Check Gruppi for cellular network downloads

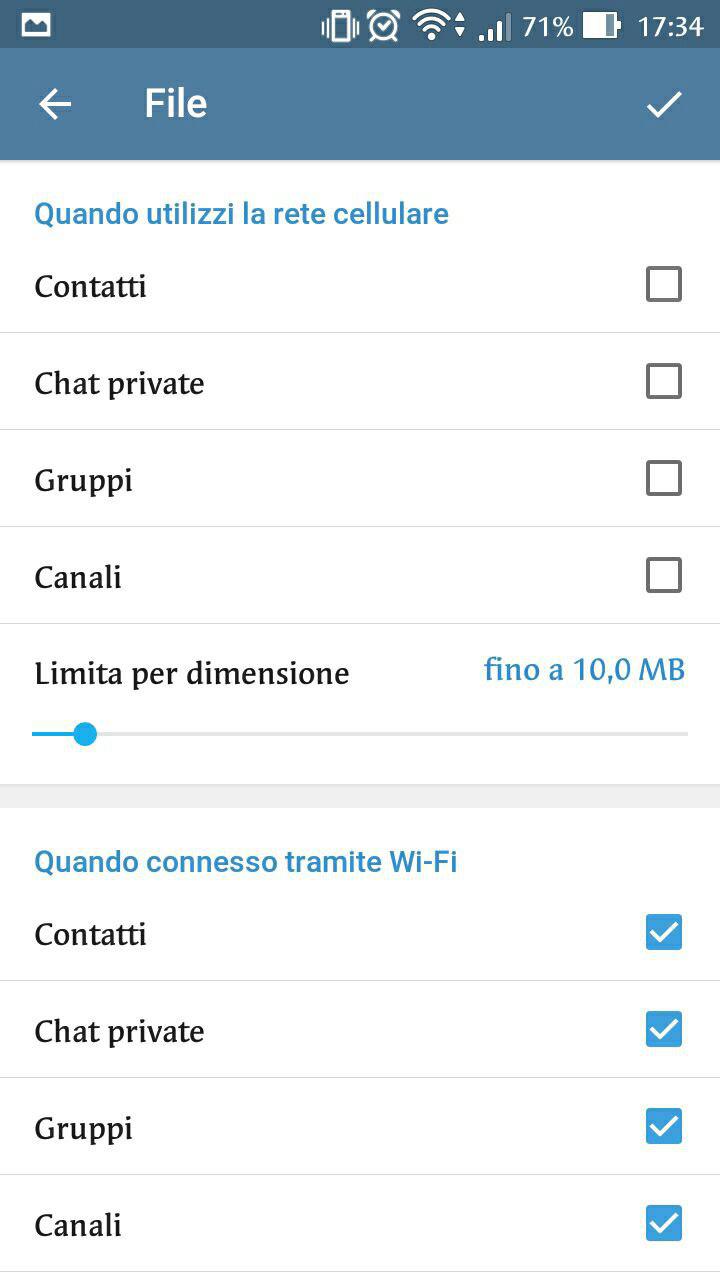click(664, 479)
